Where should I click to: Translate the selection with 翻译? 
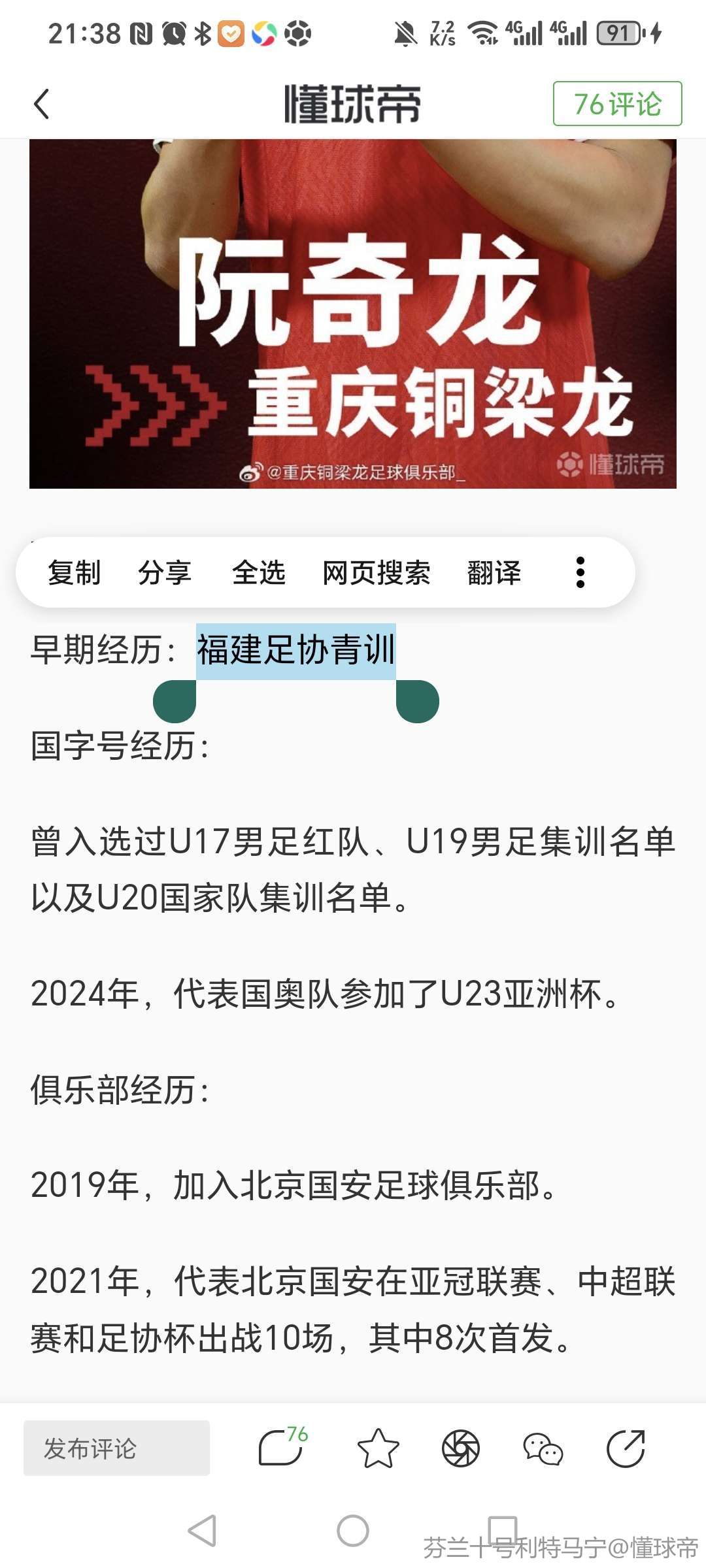(x=494, y=573)
